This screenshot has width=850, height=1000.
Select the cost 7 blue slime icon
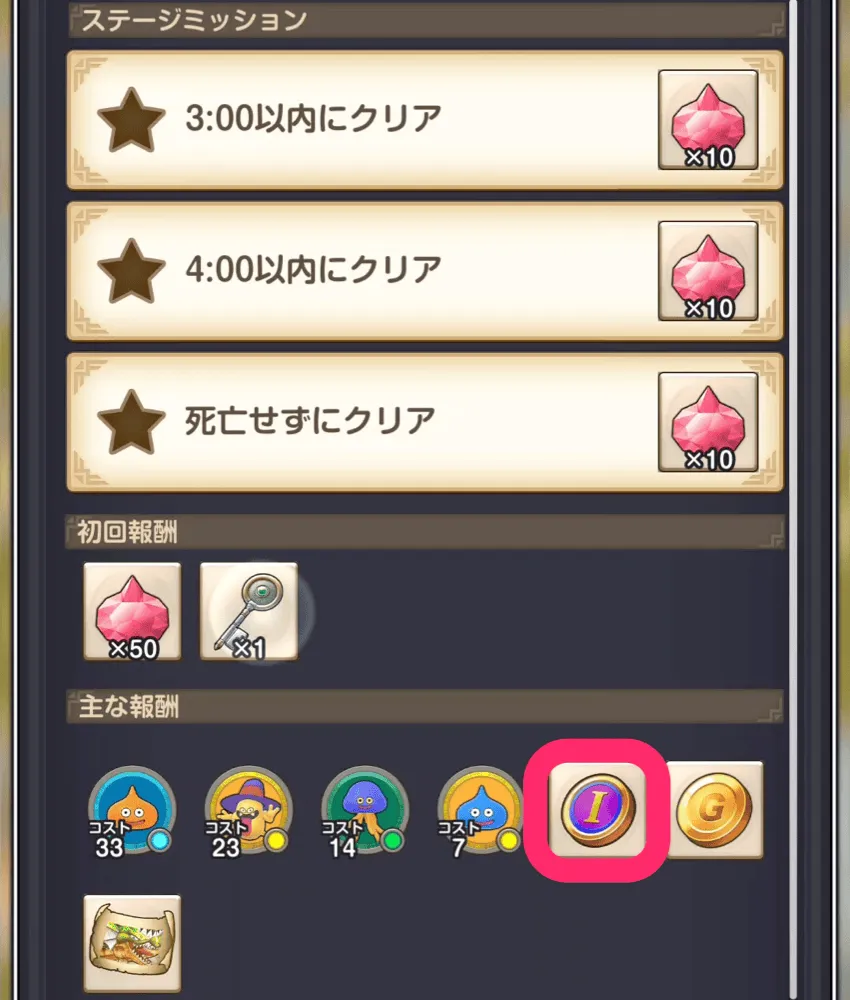(480, 810)
